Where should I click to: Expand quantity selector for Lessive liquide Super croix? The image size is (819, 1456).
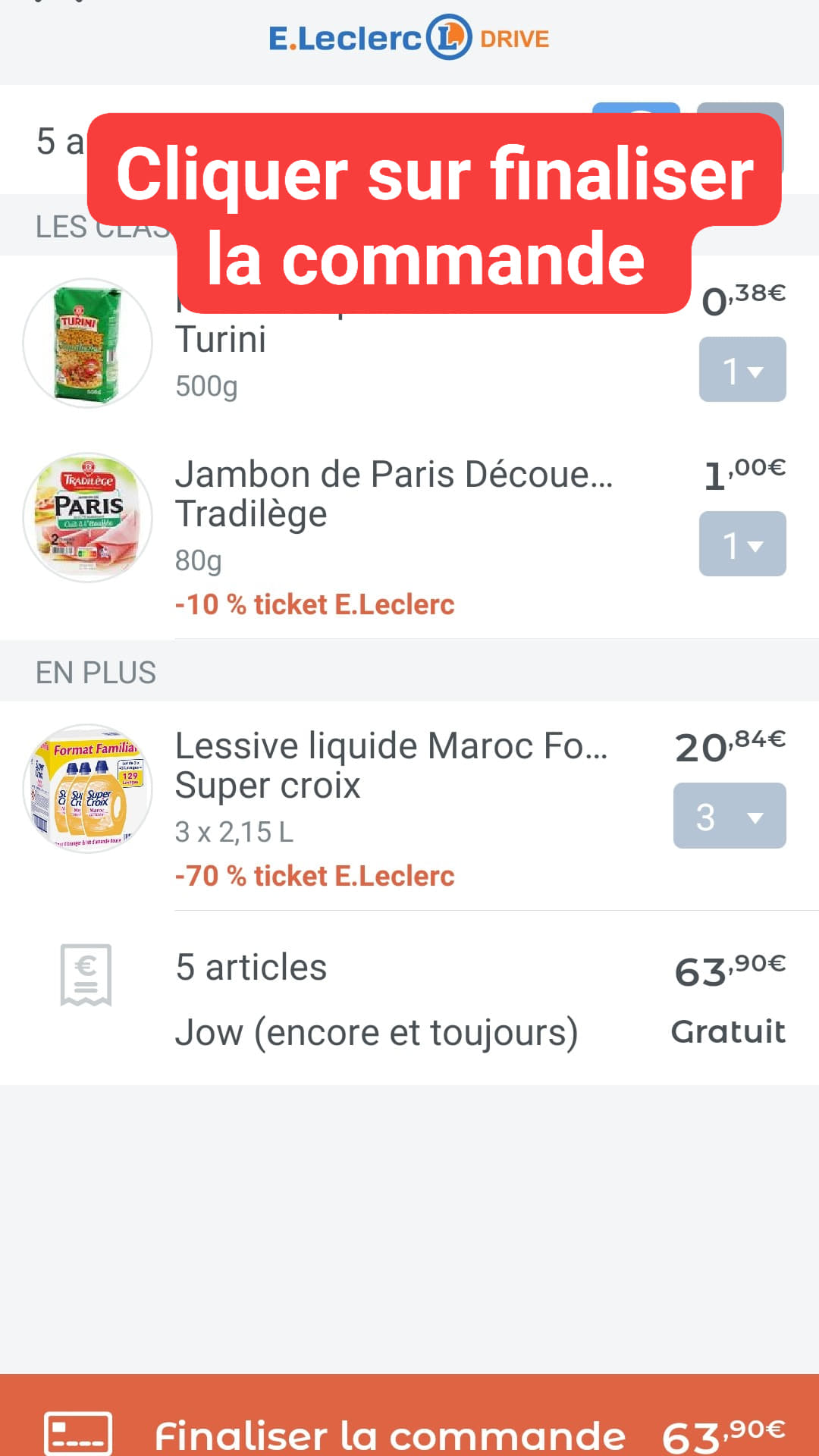coord(730,815)
